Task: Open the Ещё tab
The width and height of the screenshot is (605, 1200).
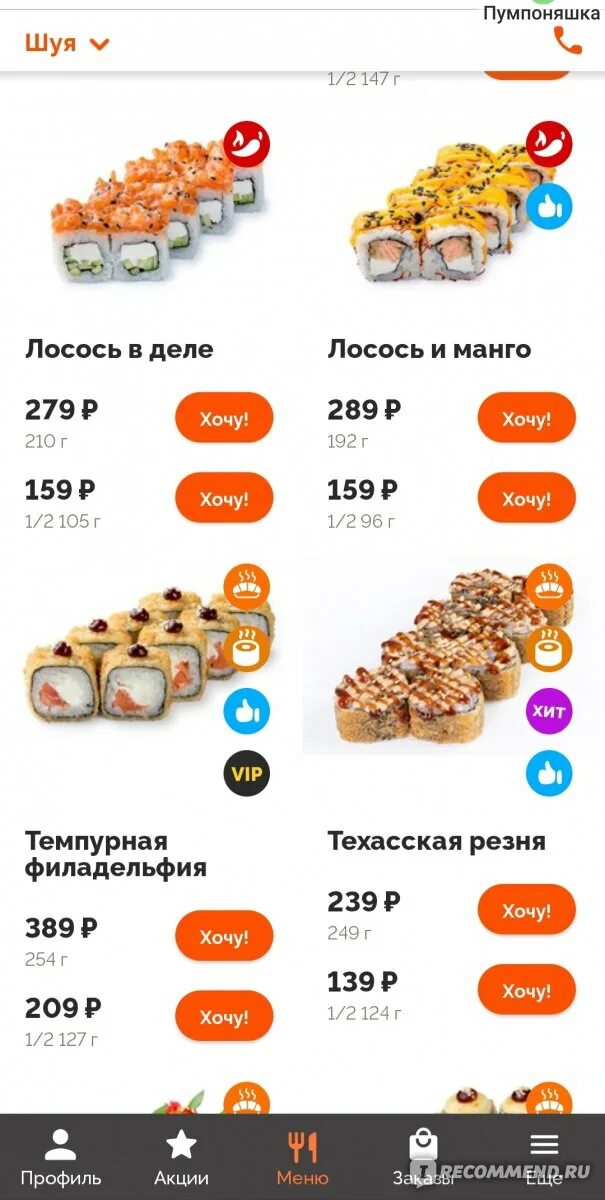Action: tap(544, 1157)
